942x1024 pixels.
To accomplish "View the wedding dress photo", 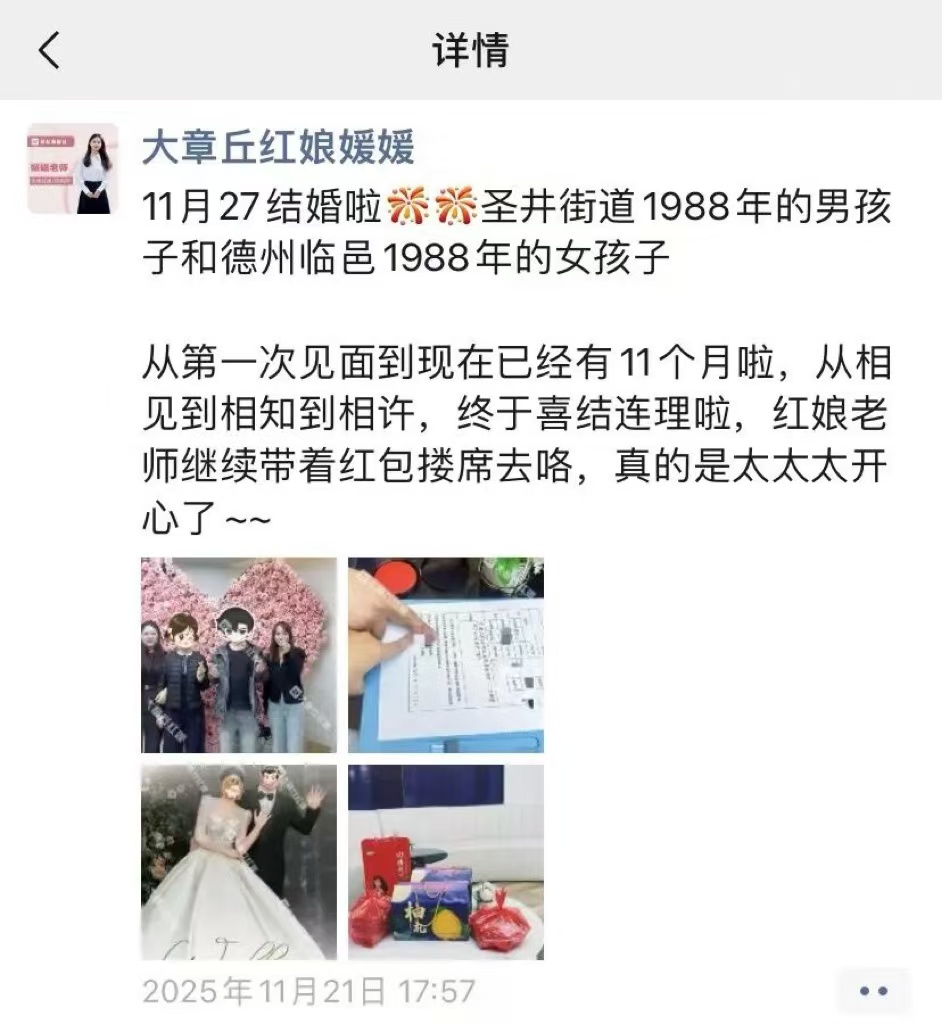I will point(239,862).
